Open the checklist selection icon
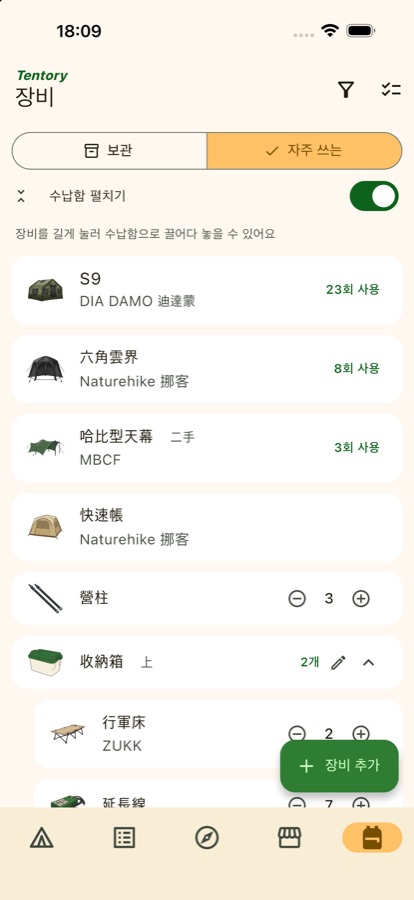Screen dimensions: 414x900 (x=391, y=90)
